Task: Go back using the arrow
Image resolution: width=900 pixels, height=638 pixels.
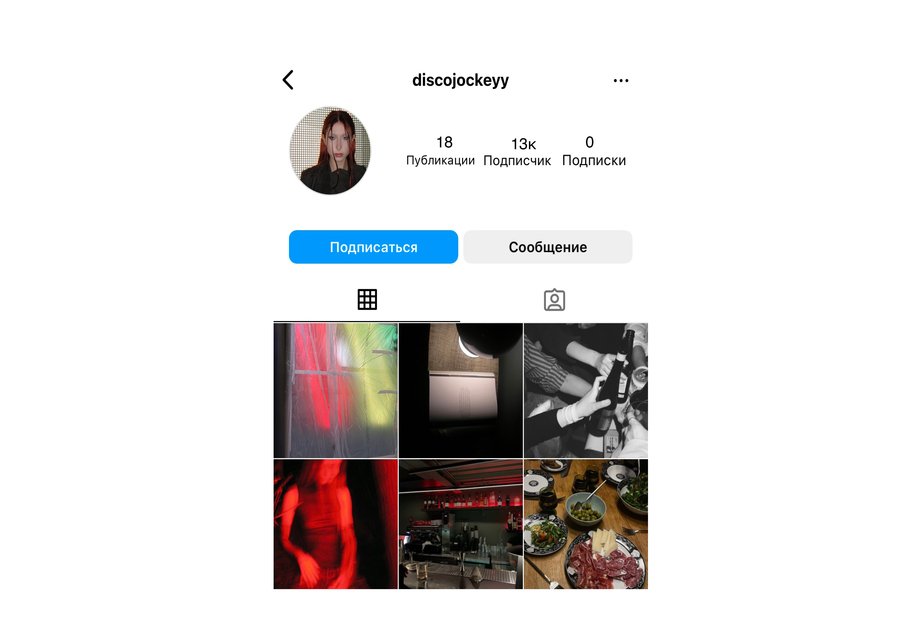Action: (x=288, y=80)
